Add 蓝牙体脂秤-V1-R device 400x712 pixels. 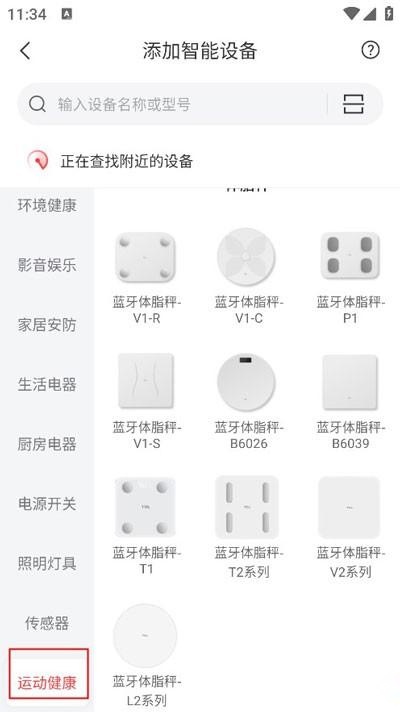point(146,278)
